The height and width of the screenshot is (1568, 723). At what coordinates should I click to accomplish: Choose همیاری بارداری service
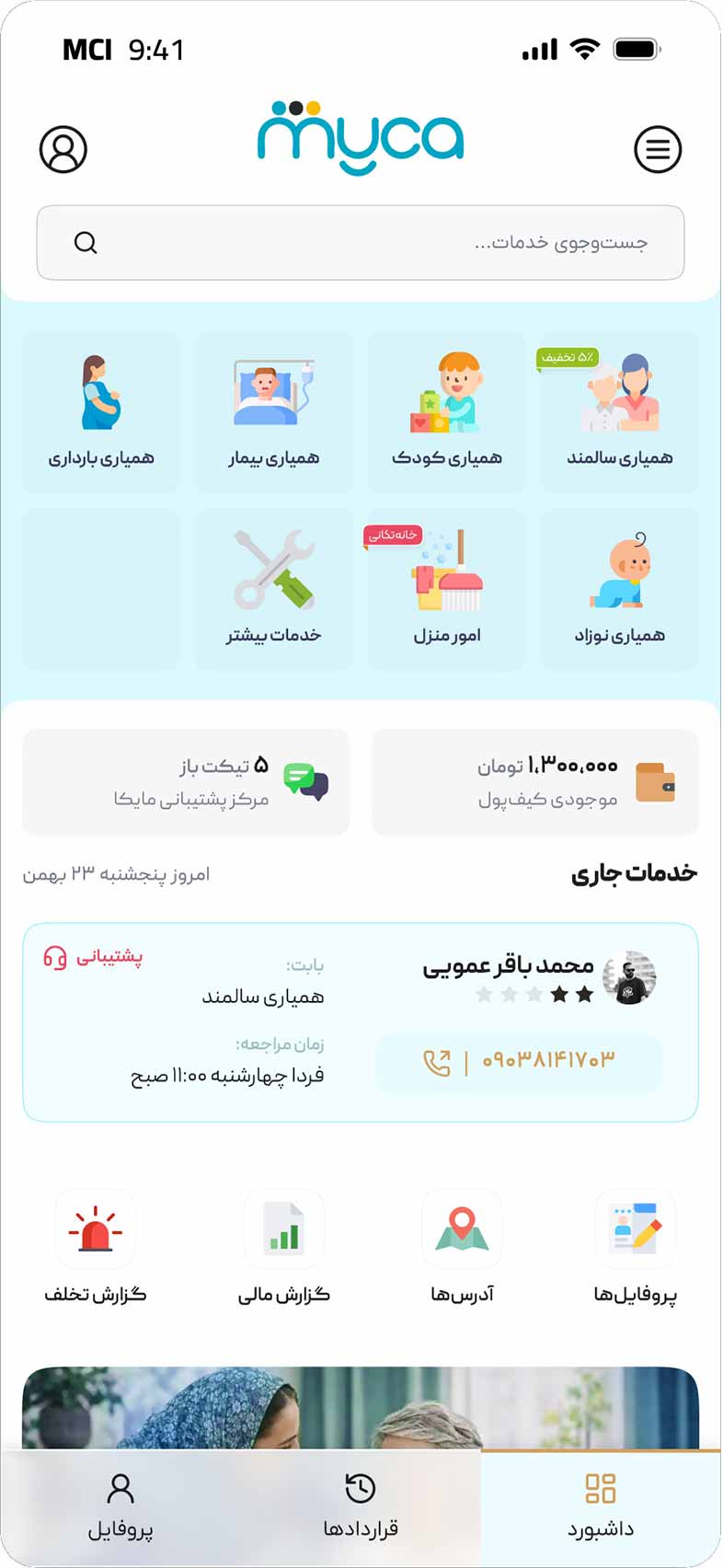click(101, 411)
